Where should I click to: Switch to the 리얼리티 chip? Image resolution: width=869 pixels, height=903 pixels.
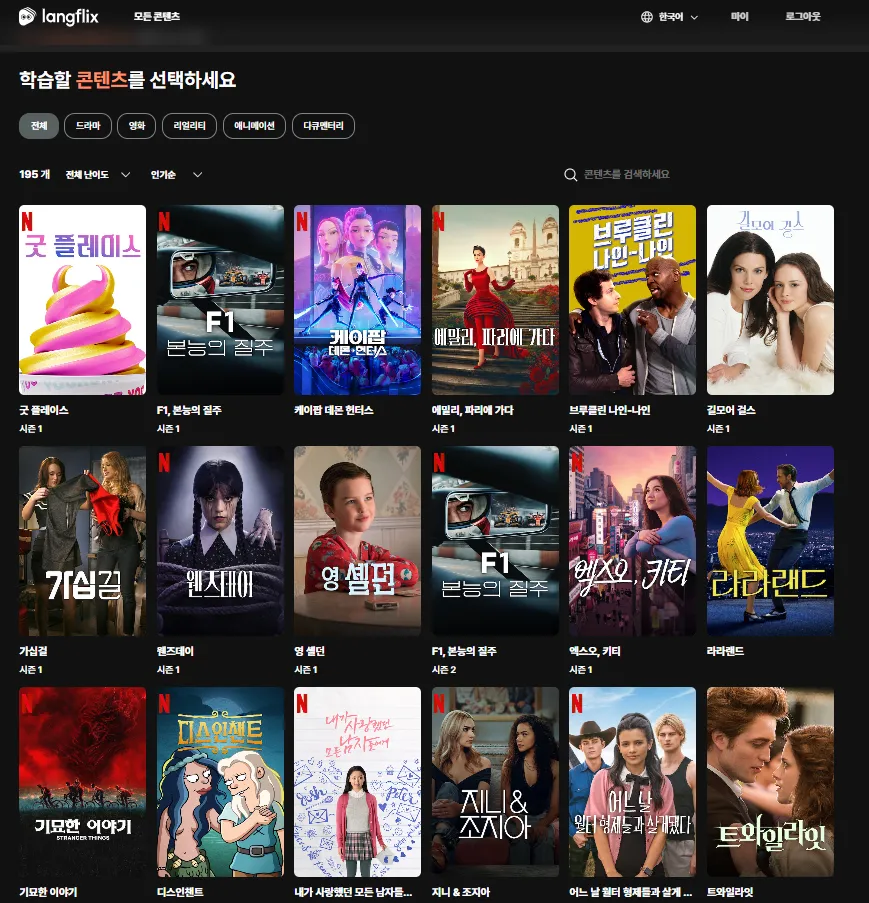(189, 126)
